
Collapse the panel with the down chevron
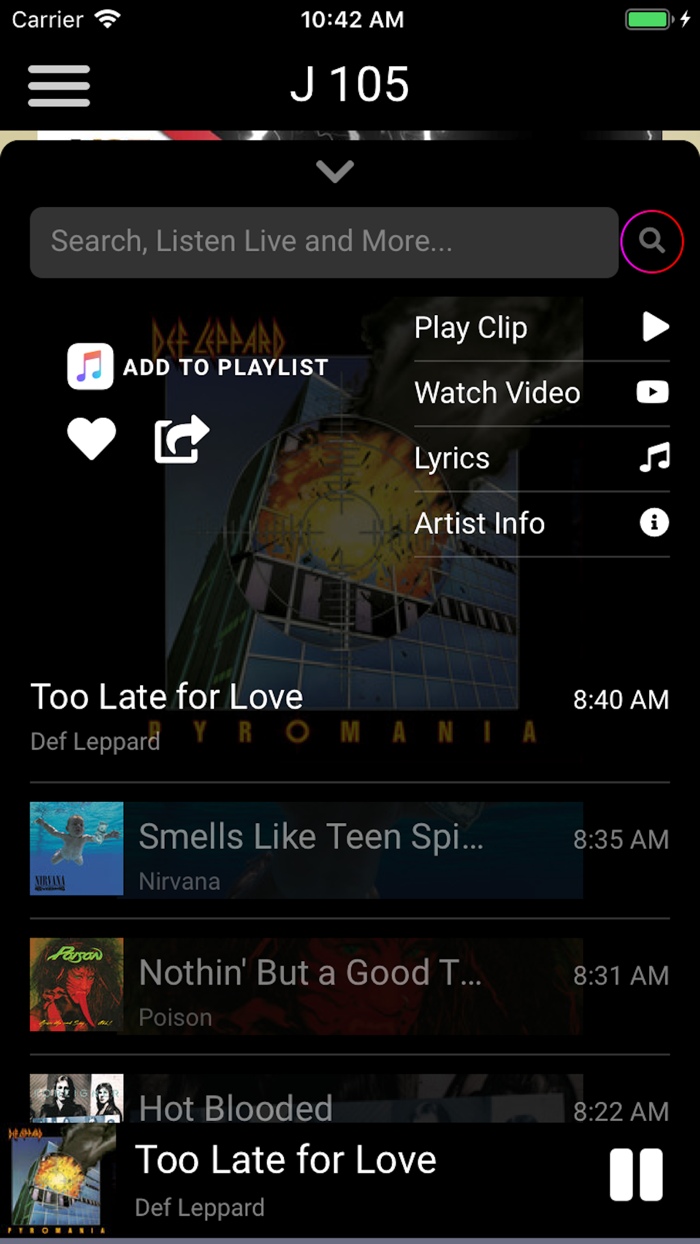[x=335, y=172]
